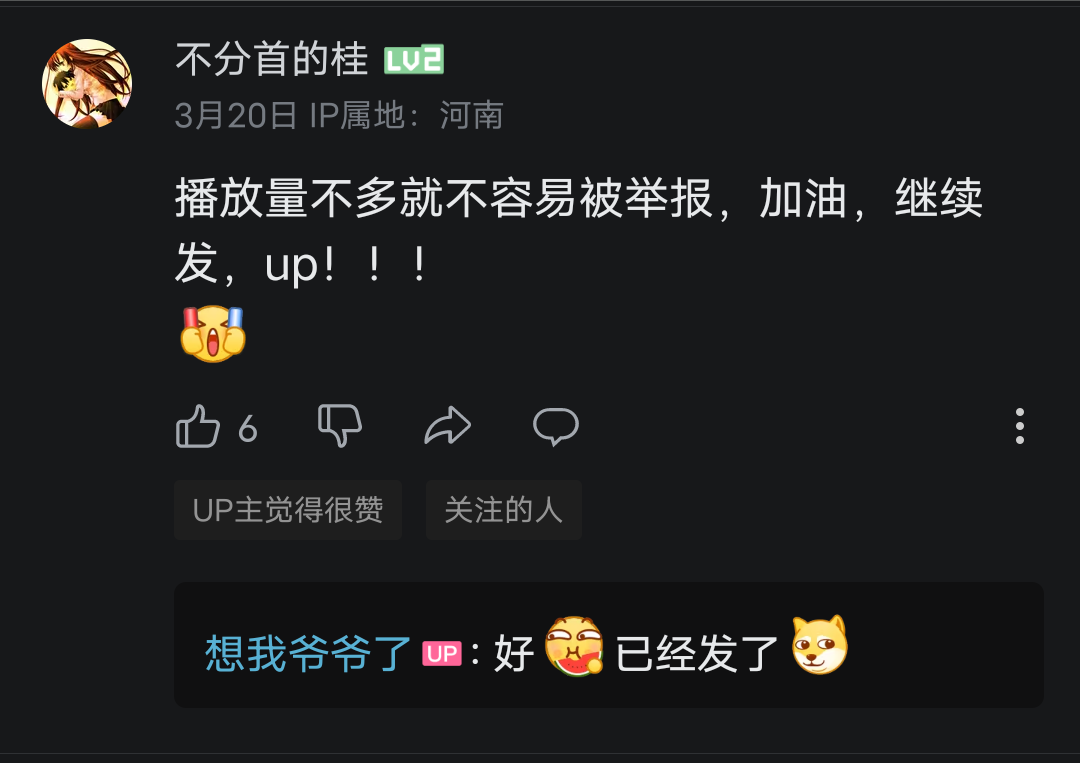Like the comment by 不分首的桂

coord(198,427)
